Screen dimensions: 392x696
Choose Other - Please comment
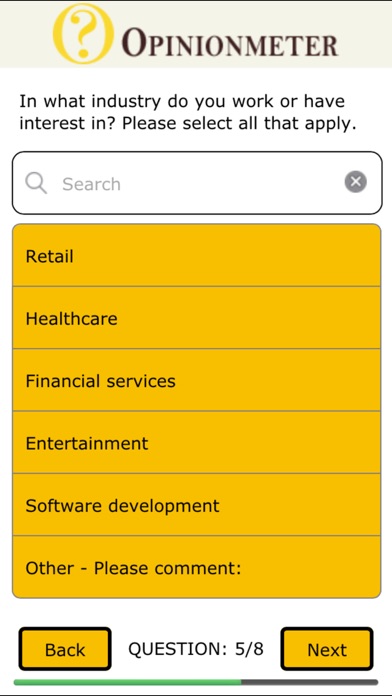pos(196,567)
